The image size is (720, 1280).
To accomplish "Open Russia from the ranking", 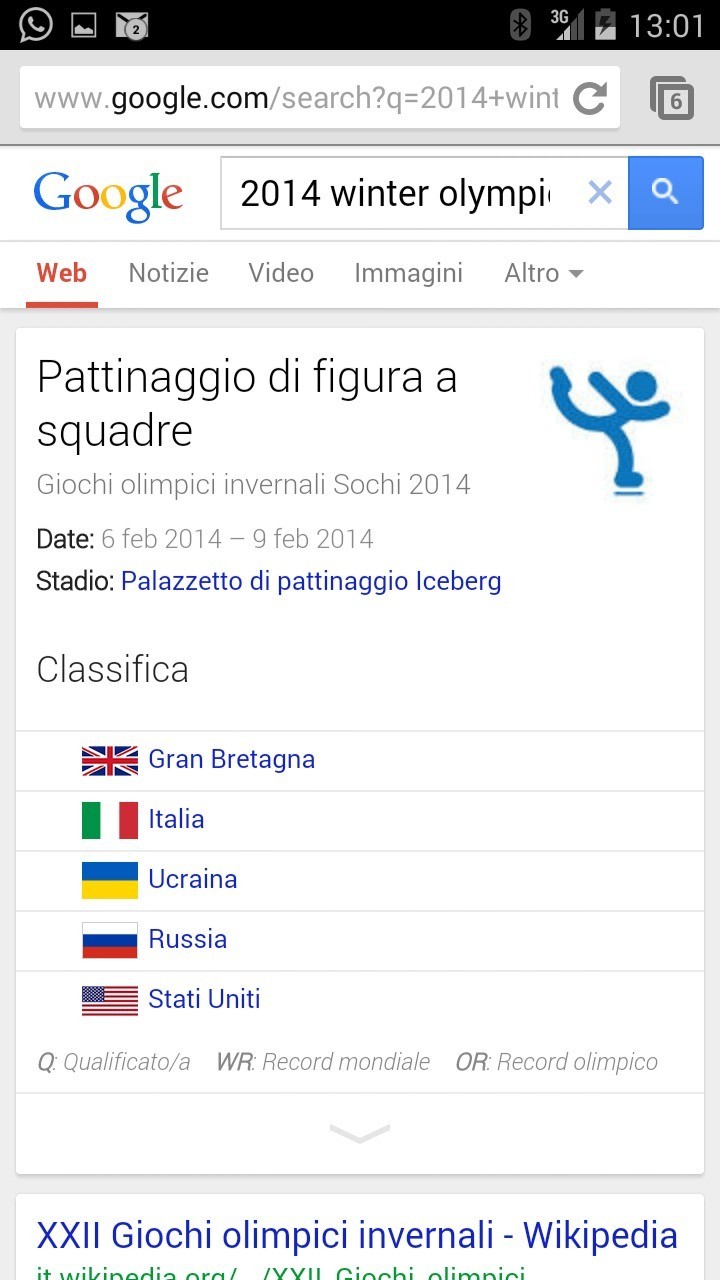I will pos(187,940).
